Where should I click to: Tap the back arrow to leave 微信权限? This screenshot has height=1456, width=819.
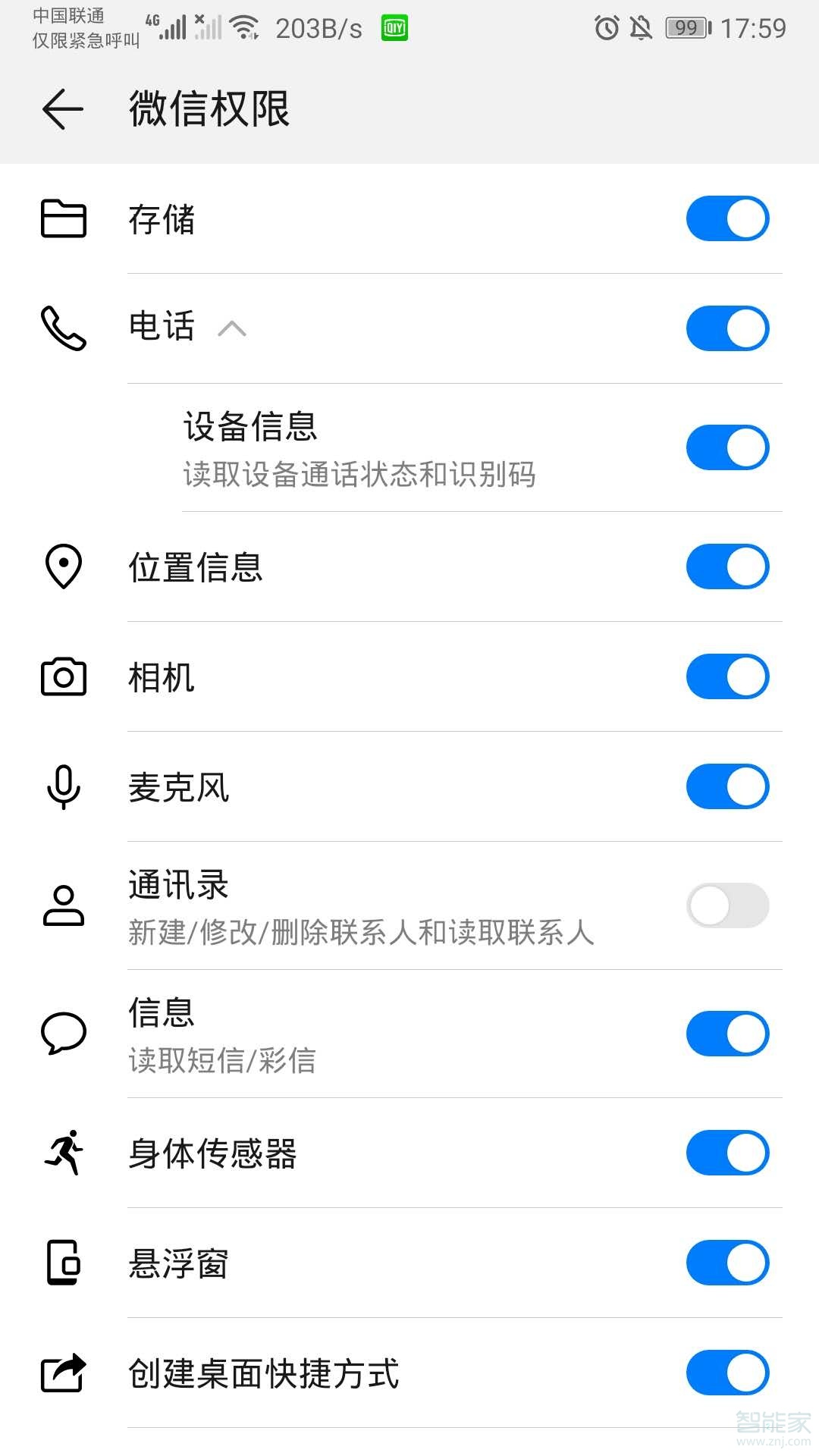(62, 109)
